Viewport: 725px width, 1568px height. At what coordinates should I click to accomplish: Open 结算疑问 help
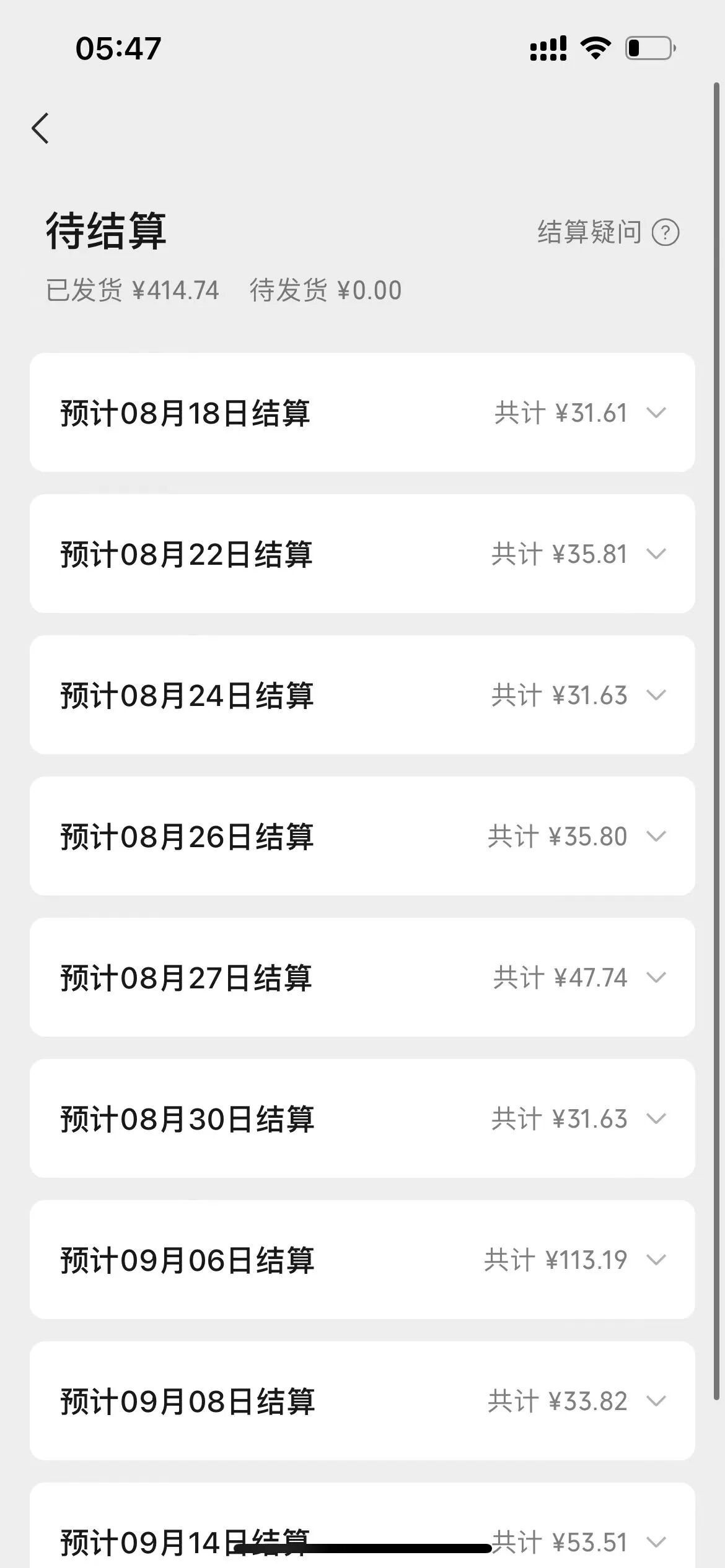608,233
